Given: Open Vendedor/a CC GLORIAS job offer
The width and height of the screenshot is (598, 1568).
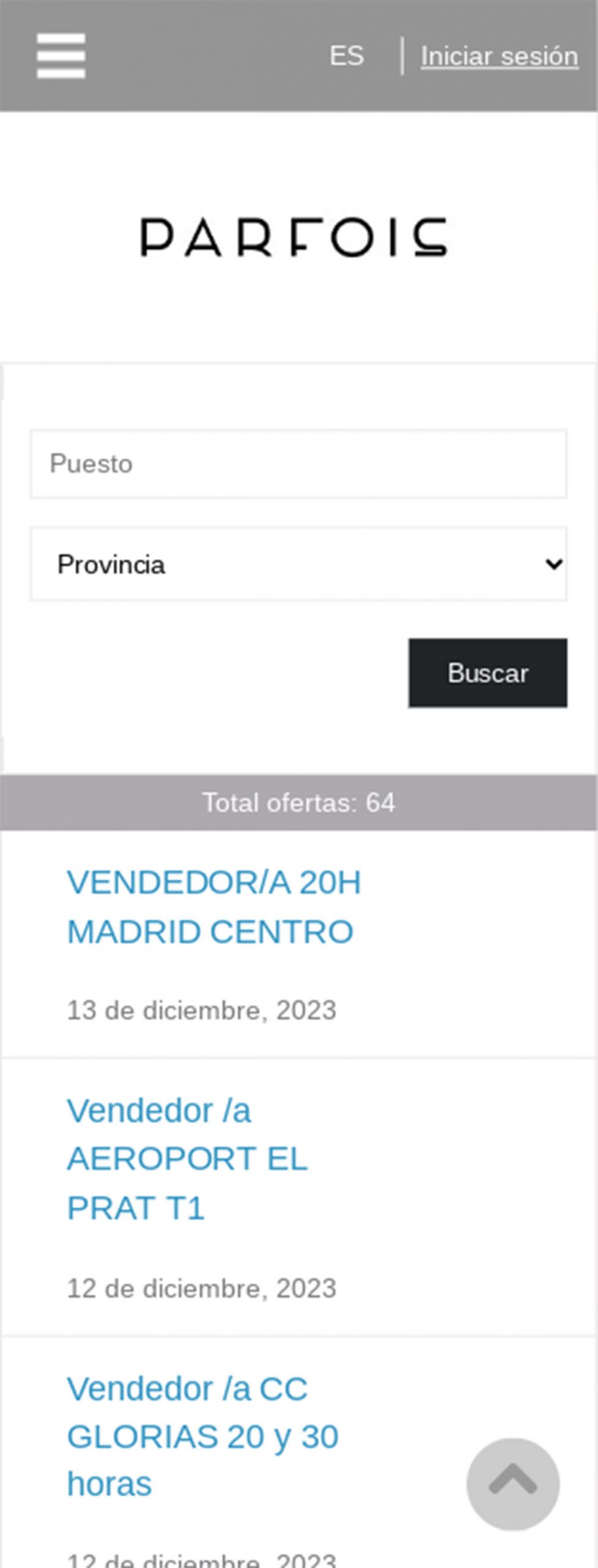Looking at the screenshot, I should 202,1436.
